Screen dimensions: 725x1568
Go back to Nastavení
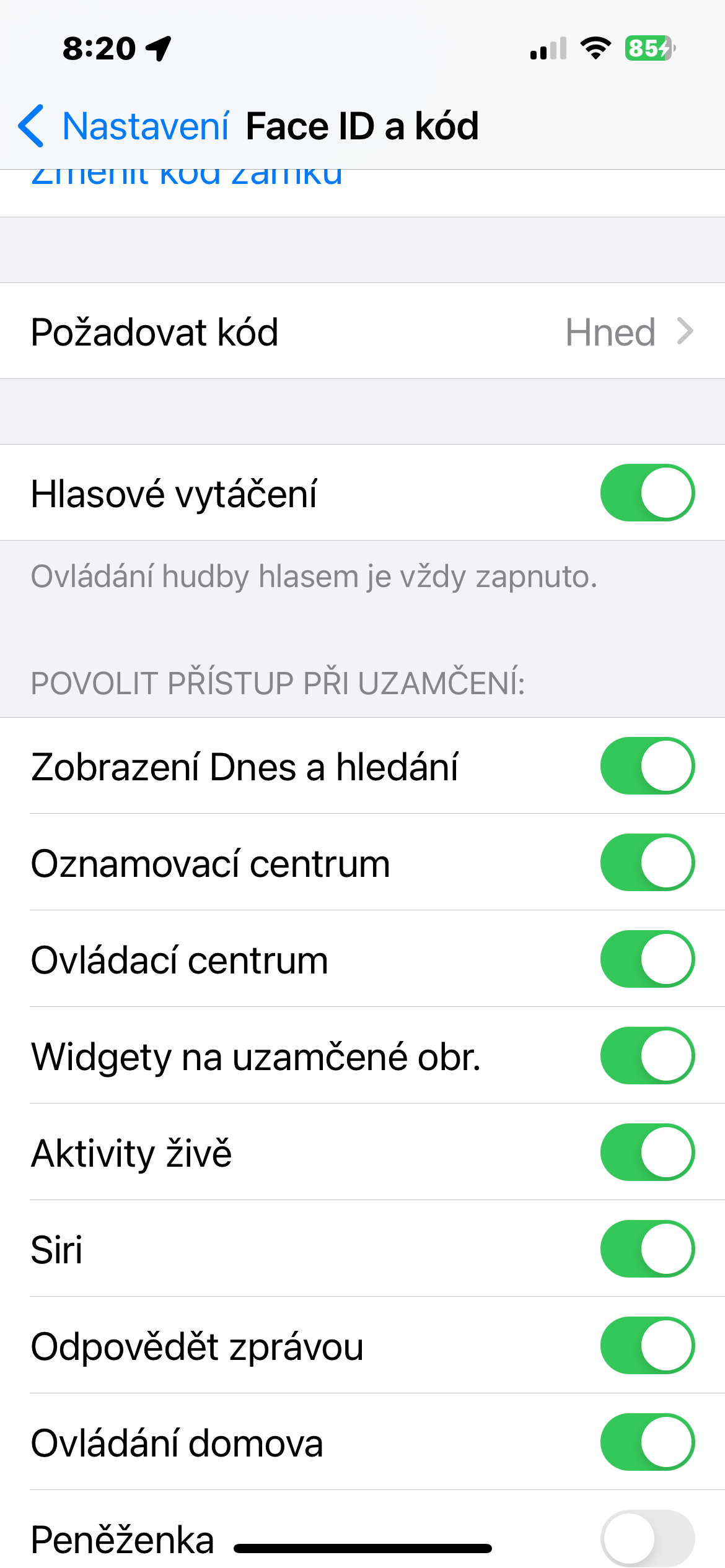124,126
